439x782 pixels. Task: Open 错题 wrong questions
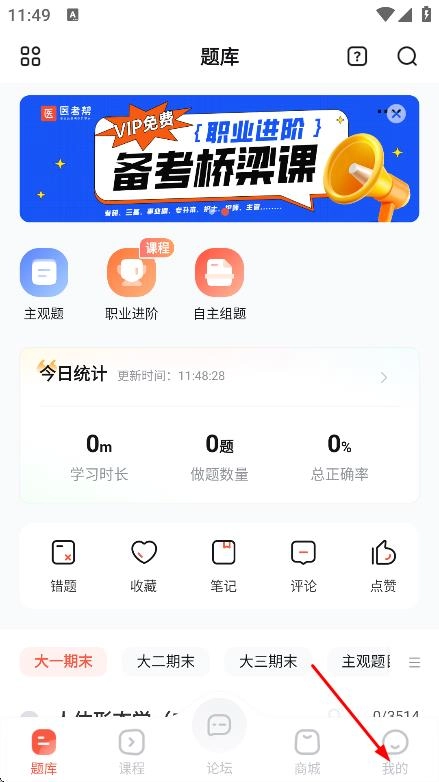coord(63,566)
